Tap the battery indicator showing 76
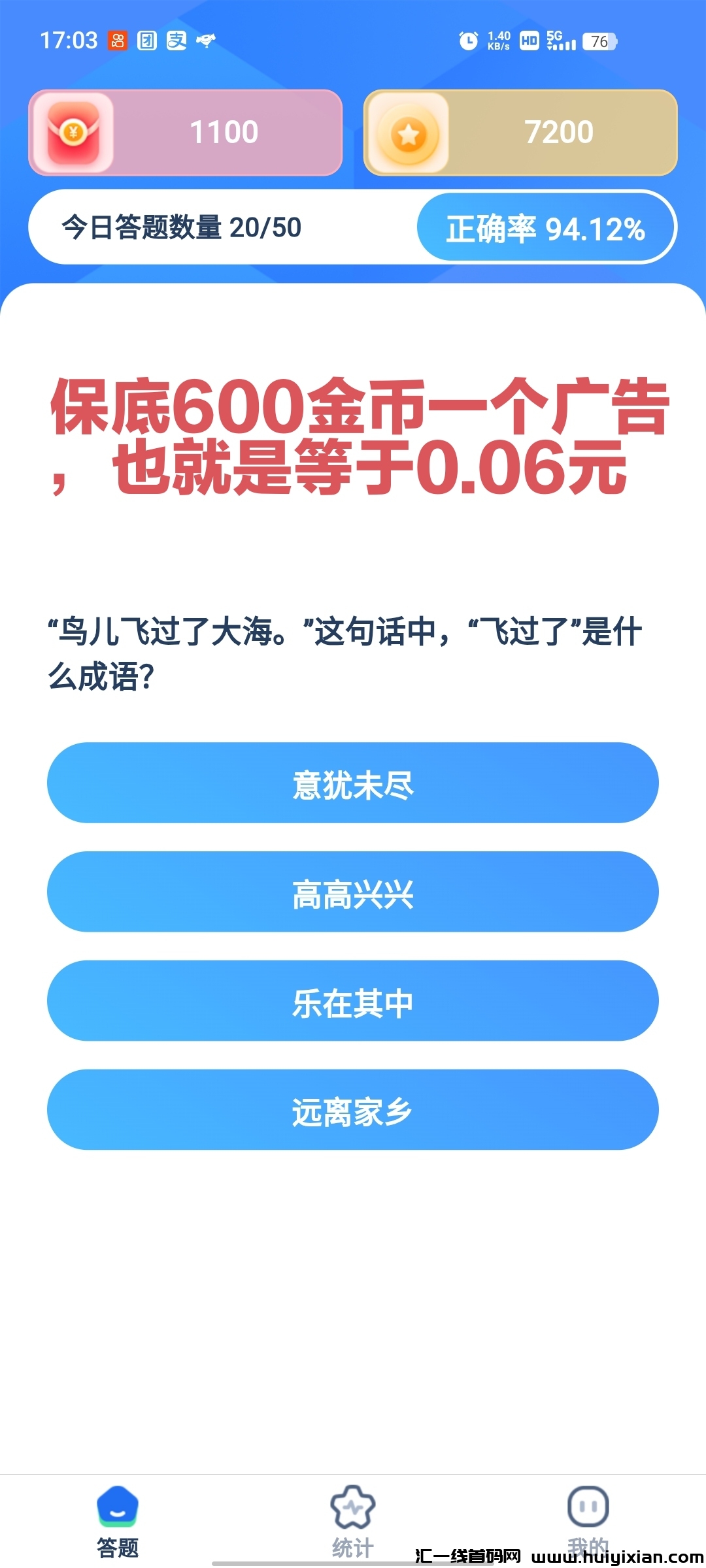706x1568 pixels. click(599, 41)
